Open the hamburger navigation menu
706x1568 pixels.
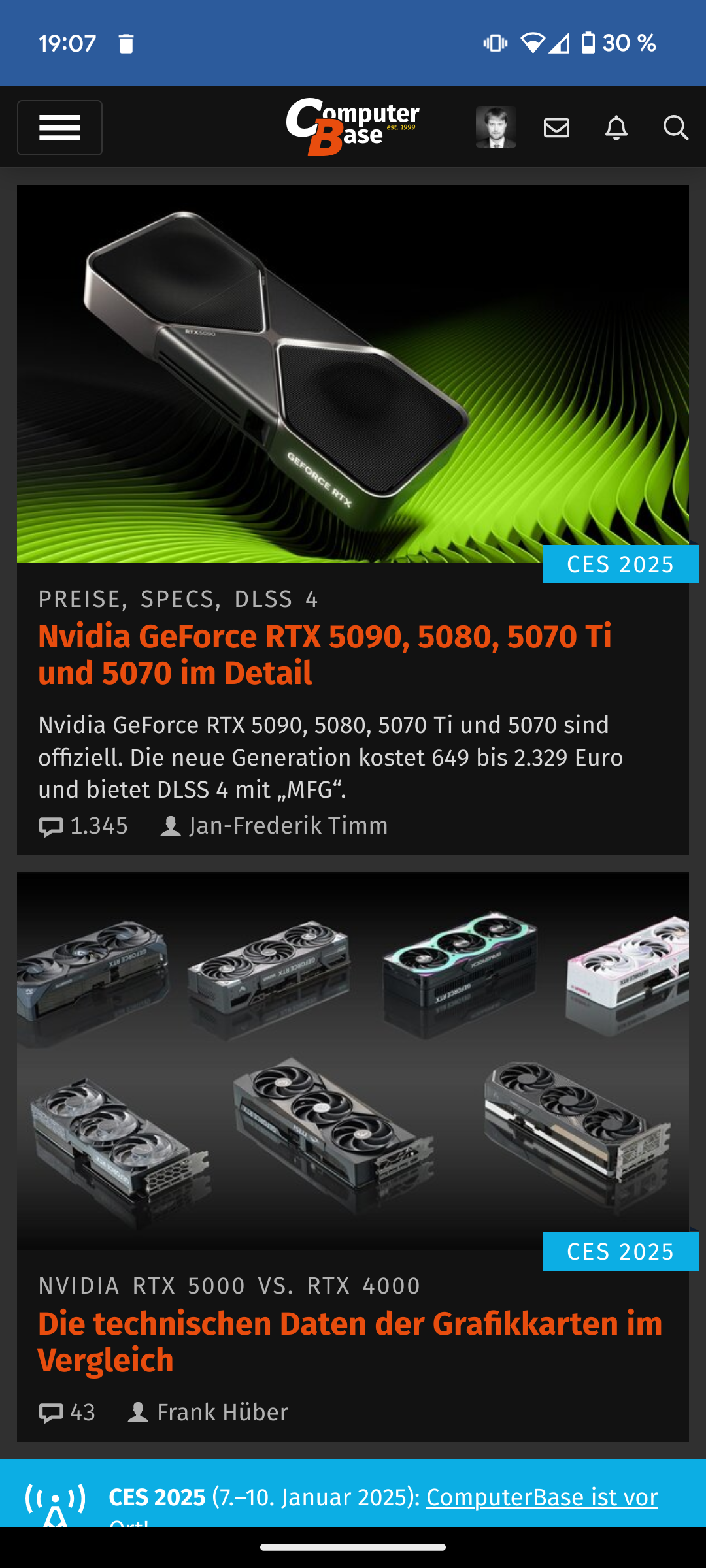59,127
